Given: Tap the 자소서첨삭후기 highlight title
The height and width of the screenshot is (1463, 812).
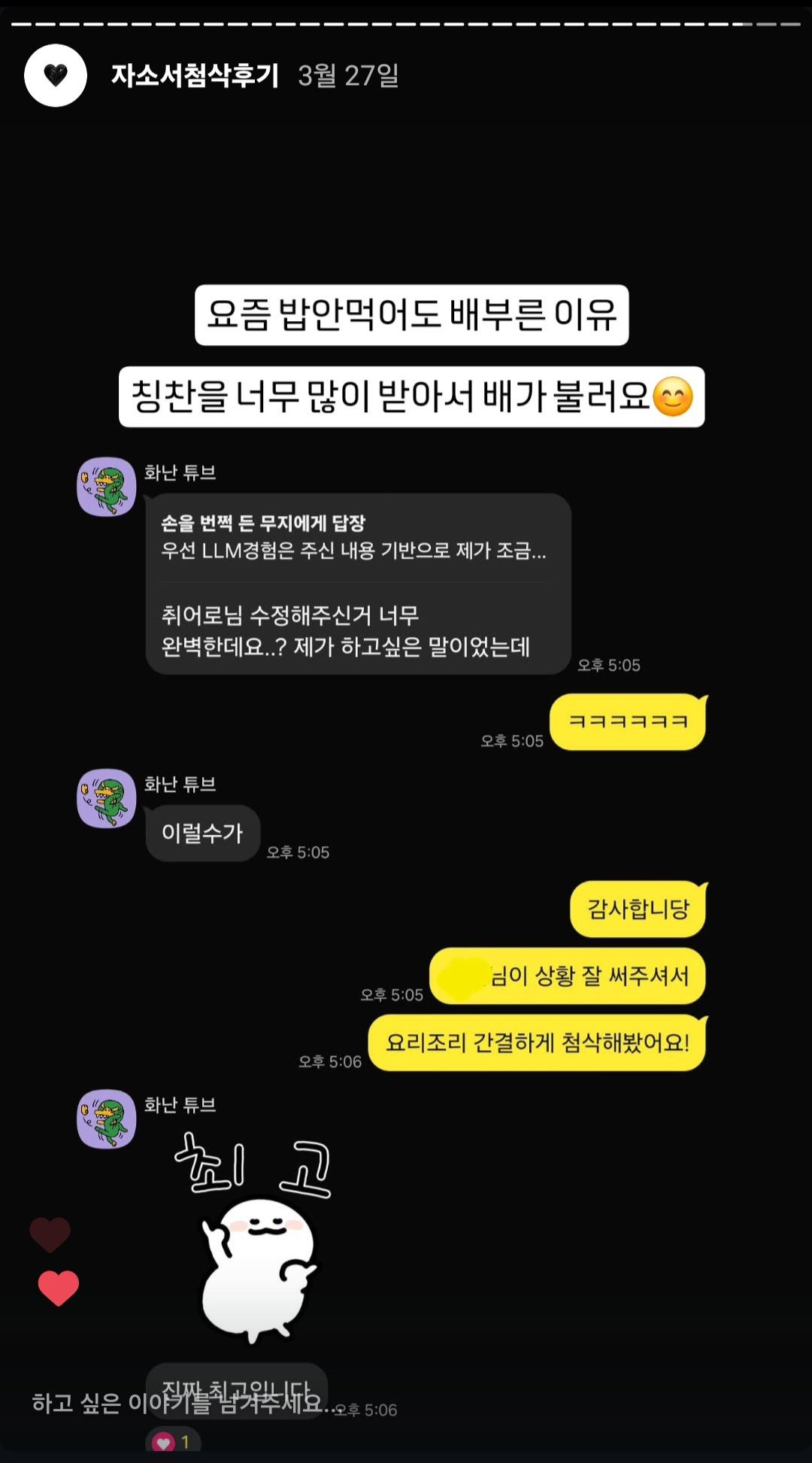Looking at the screenshot, I should coord(195,75).
